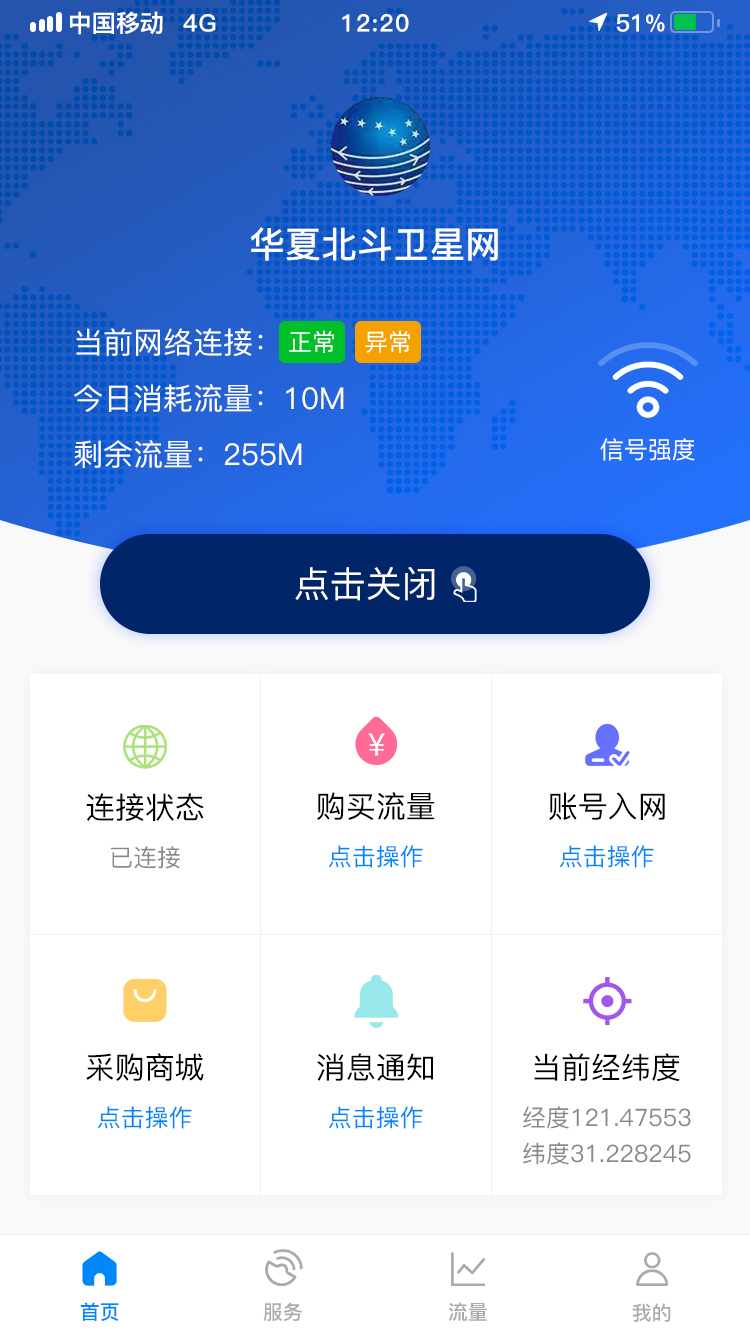This screenshot has width=750, height=1334.
Task: Select the 连接状态 globe icon
Action: tap(144, 746)
